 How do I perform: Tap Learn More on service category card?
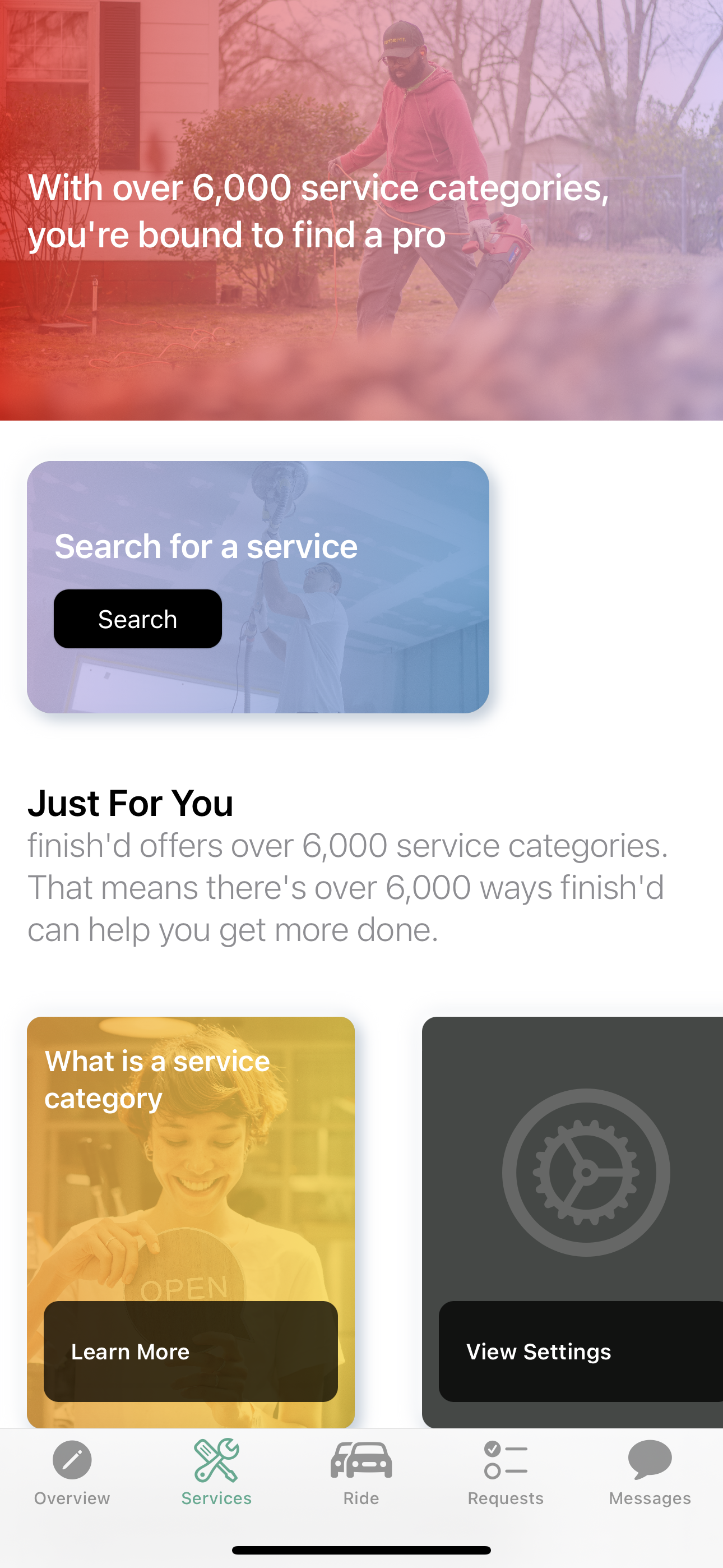tap(191, 1352)
